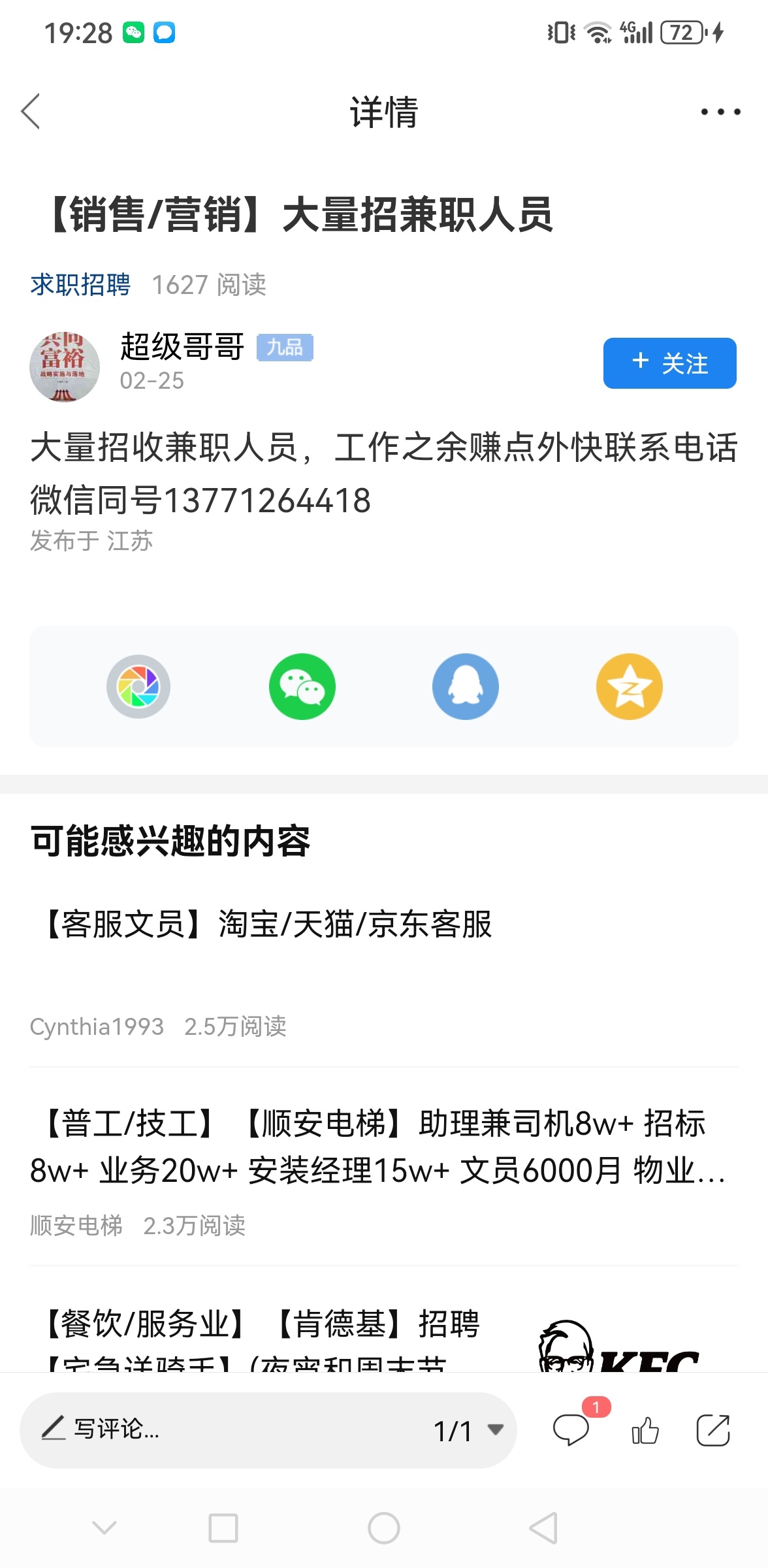Share the post to WeChat
Screen dimensions: 768x1568
302,687
